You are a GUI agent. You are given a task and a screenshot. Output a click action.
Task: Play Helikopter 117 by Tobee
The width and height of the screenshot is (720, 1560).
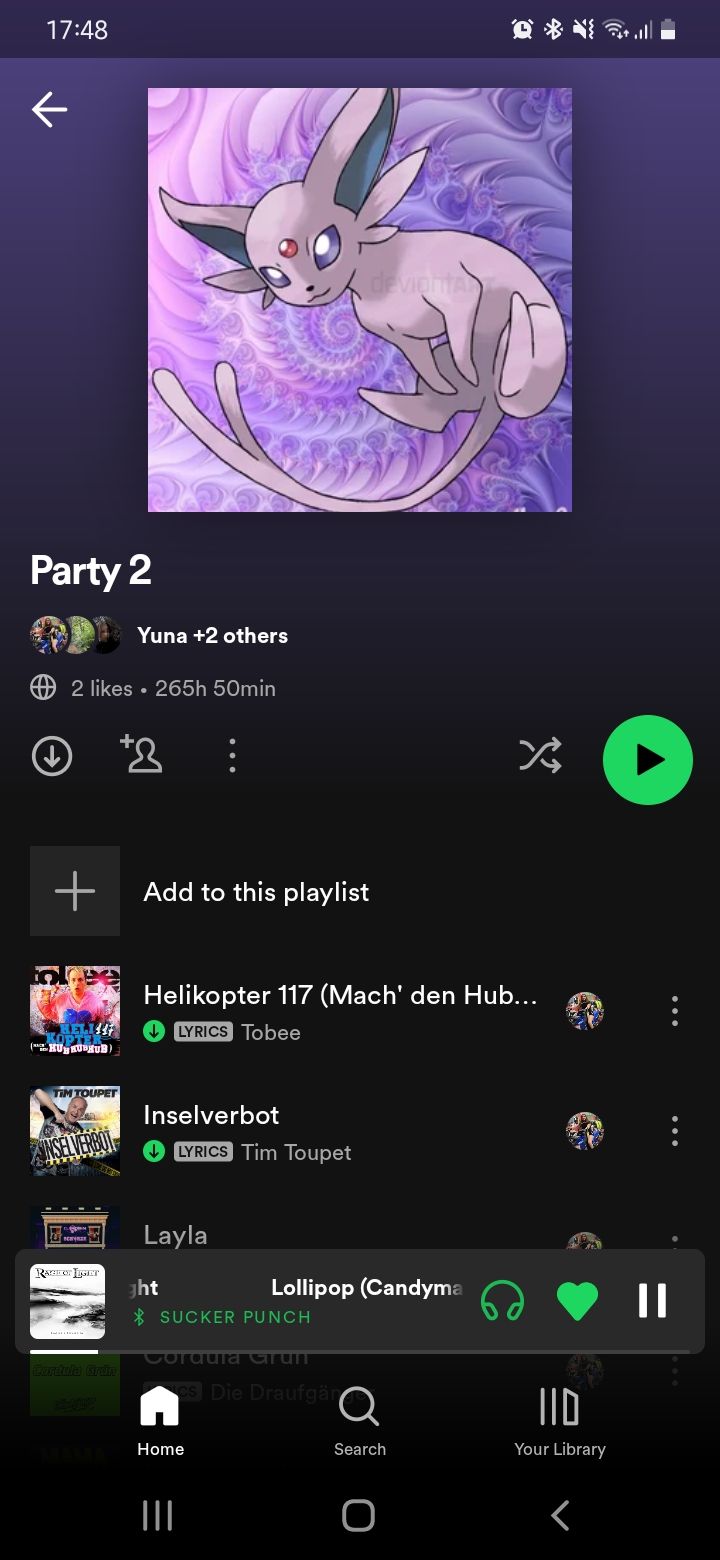[340, 1011]
